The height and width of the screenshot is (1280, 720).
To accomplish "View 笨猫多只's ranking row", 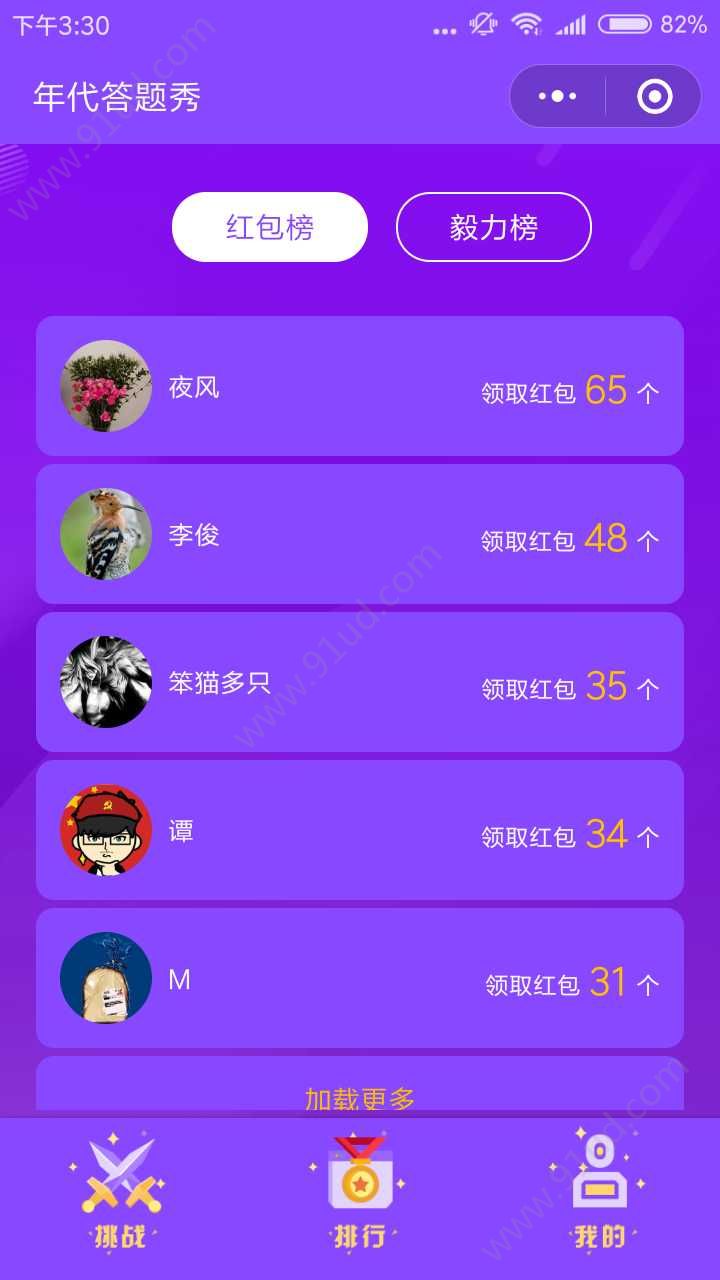I will [360, 682].
